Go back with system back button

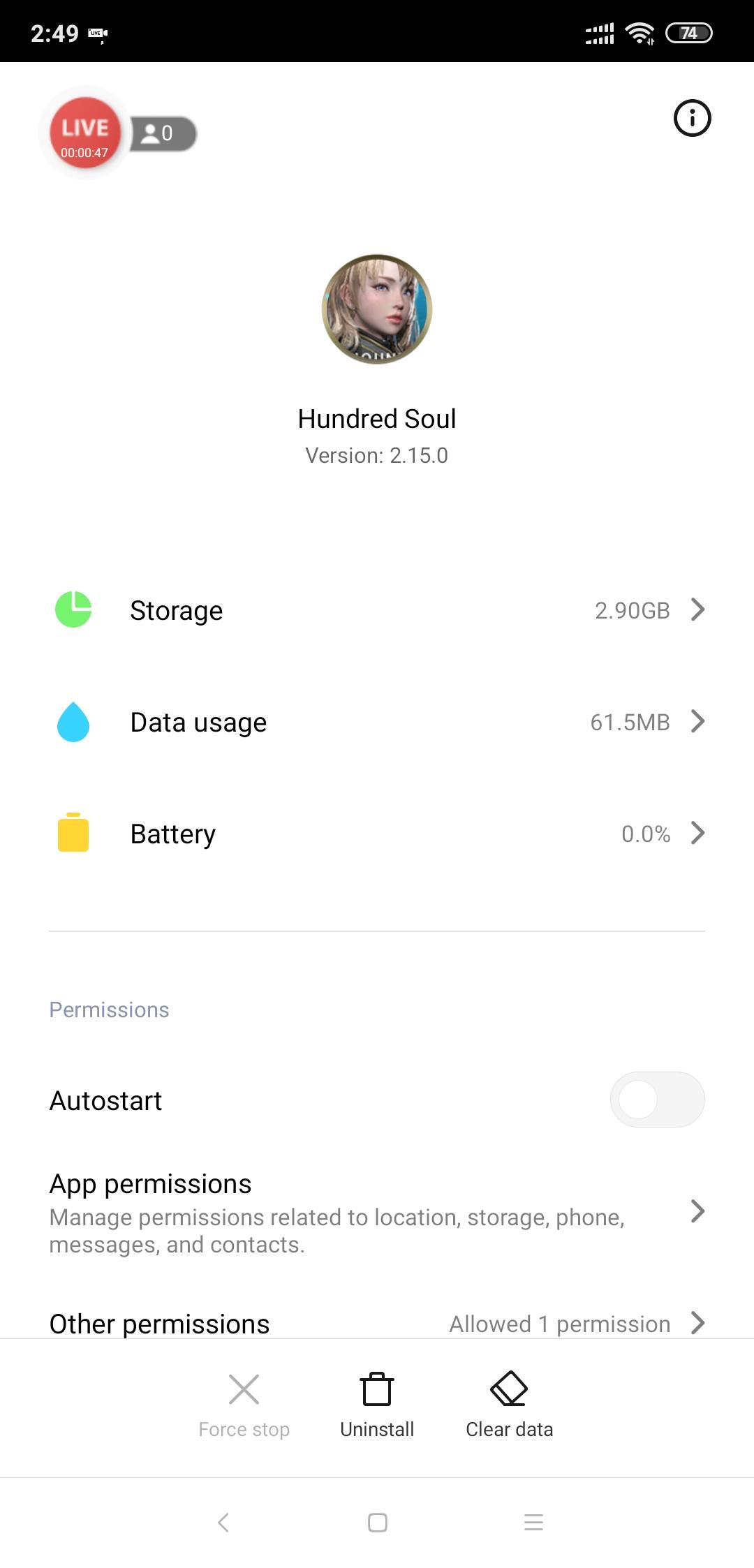(223, 1523)
